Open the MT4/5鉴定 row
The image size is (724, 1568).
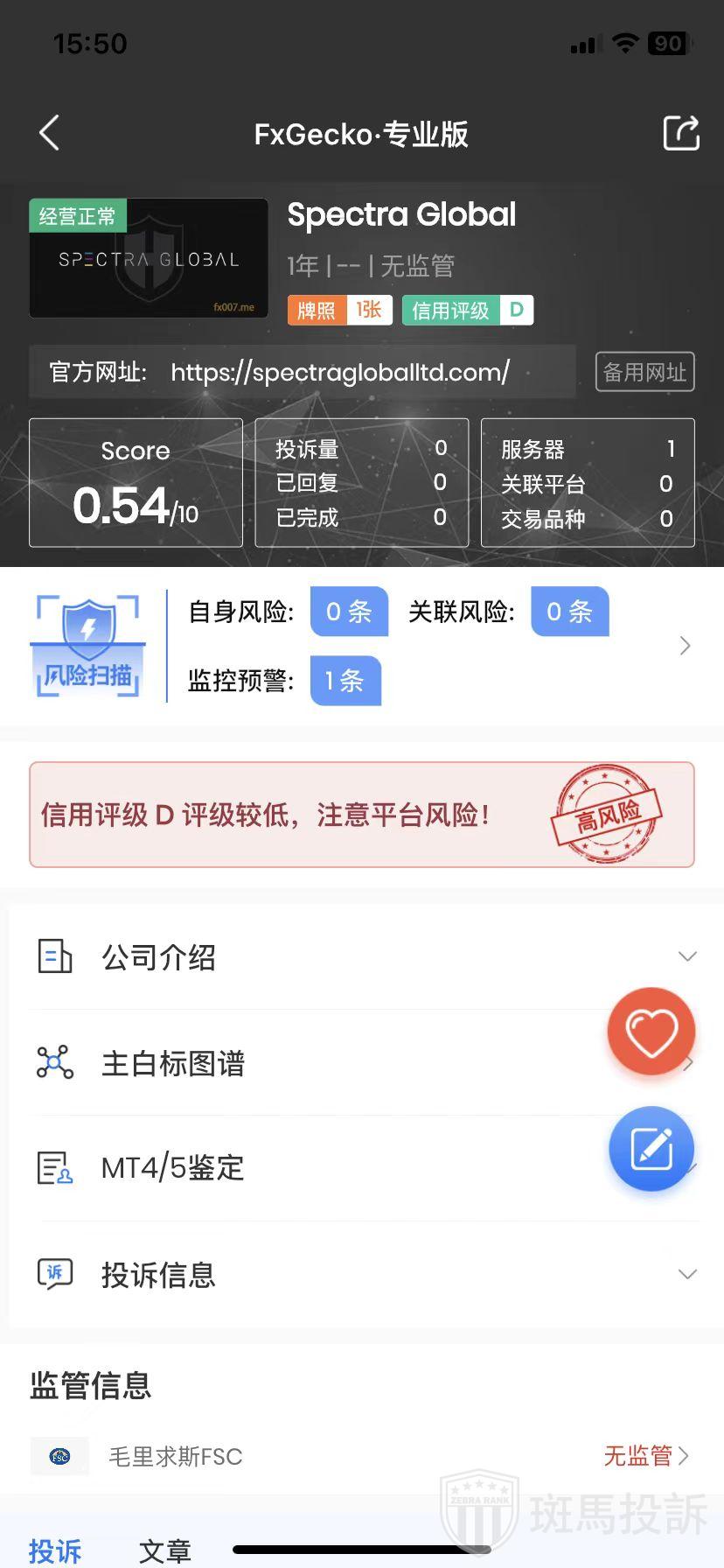(315, 1168)
